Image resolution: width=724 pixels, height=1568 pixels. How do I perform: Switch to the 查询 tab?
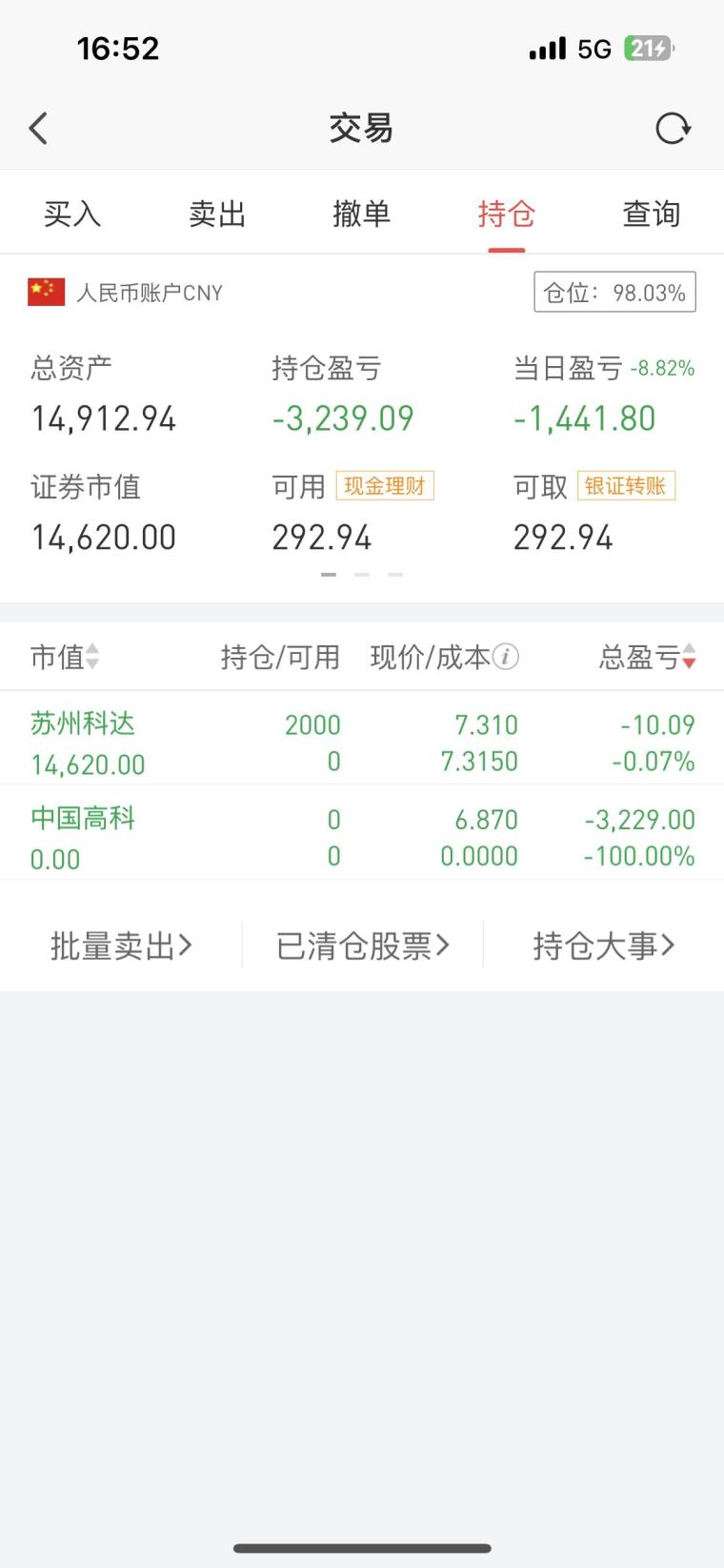tap(651, 214)
